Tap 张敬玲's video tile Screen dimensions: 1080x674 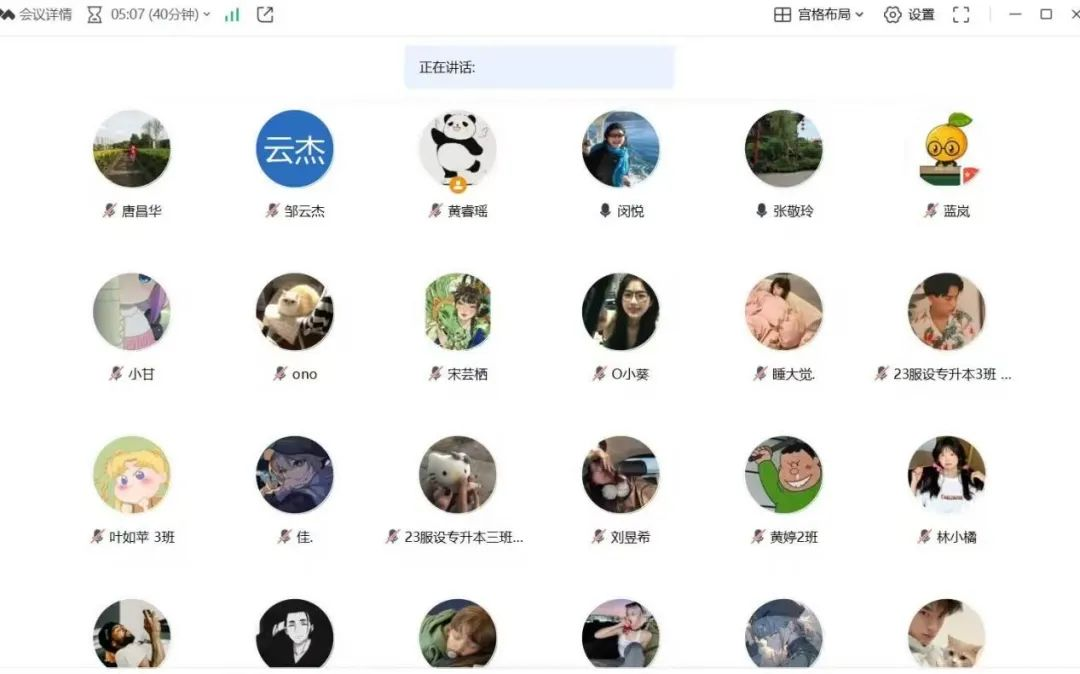[x=784, y=150]
